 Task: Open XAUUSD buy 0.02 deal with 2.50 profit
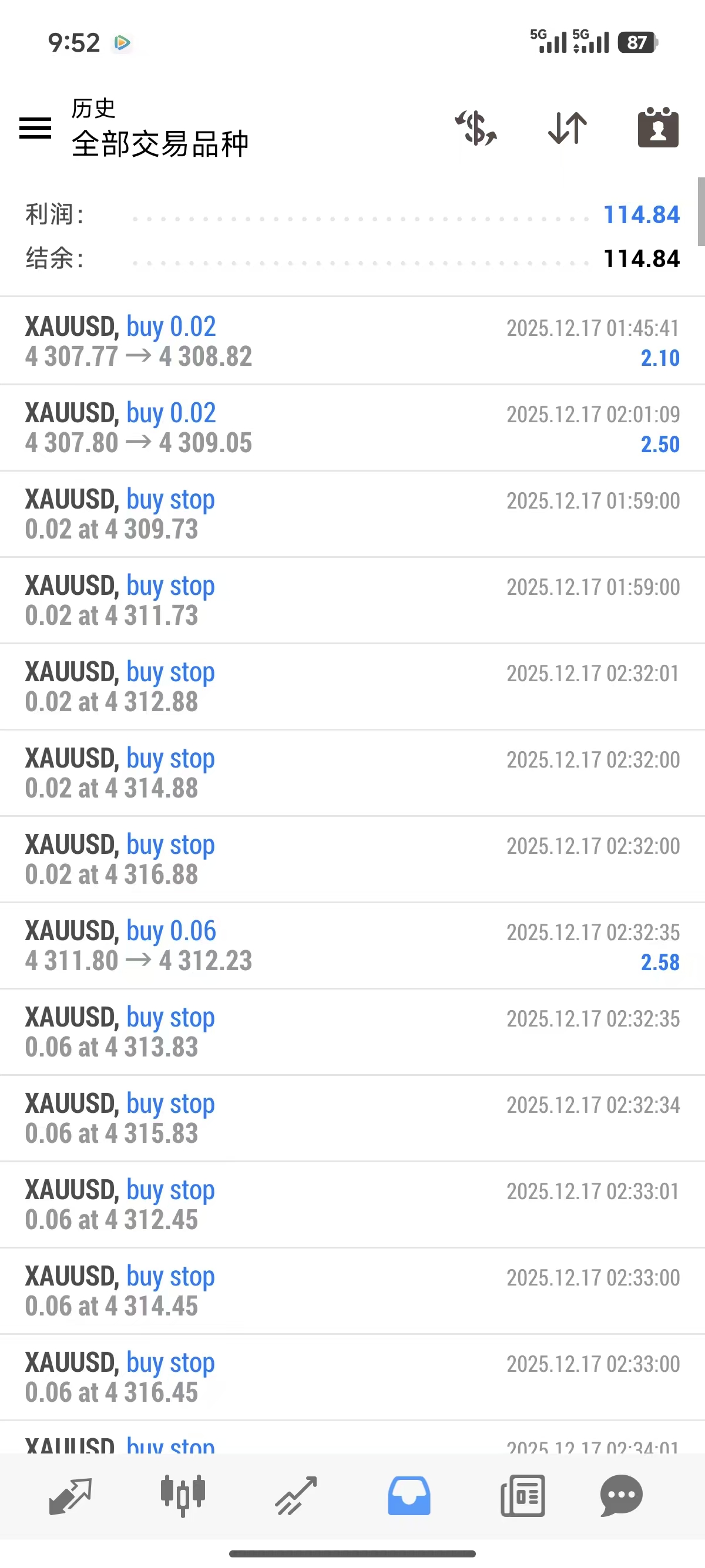click(x=352, y=428)
